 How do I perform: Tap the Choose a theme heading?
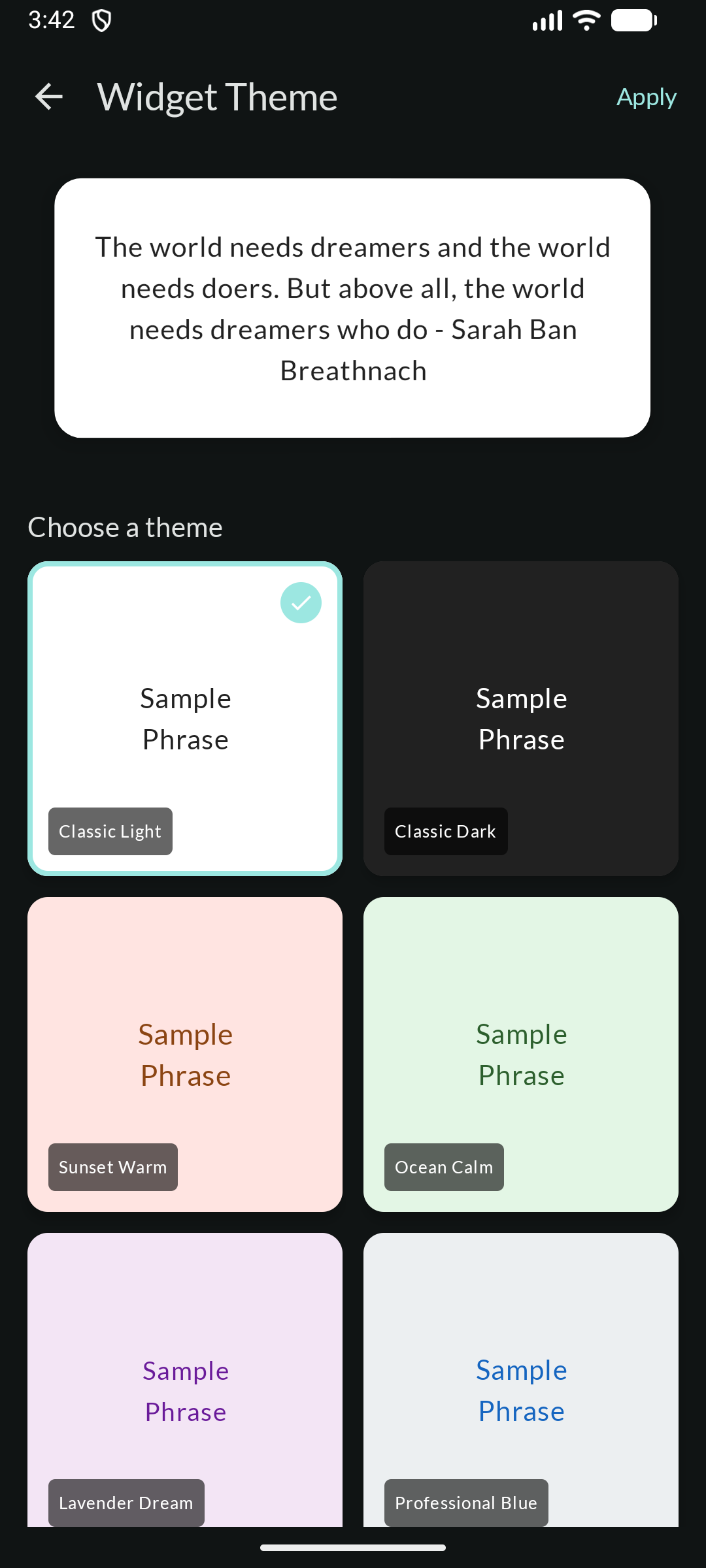click(x=125, y=527)
